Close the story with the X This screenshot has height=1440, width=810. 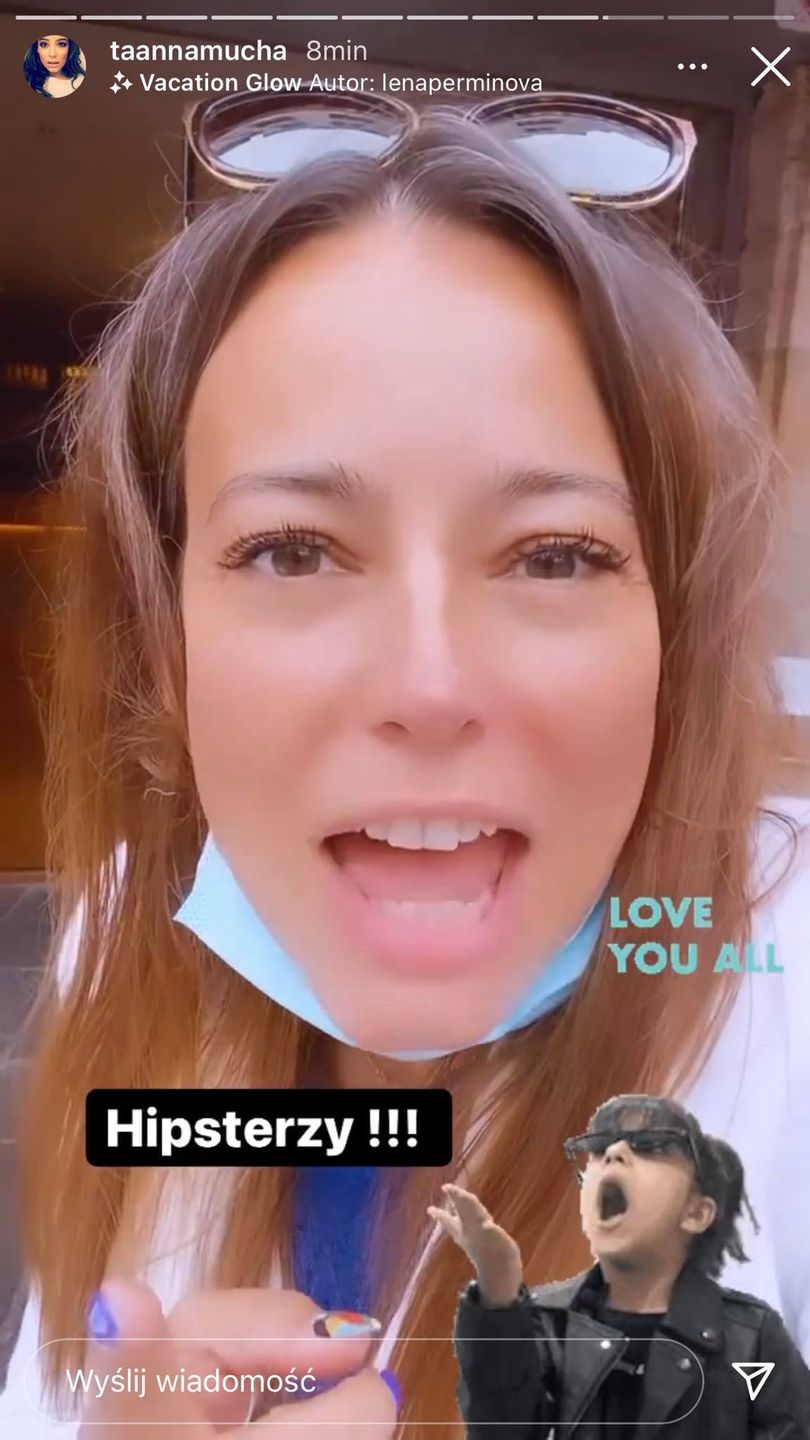770,67
